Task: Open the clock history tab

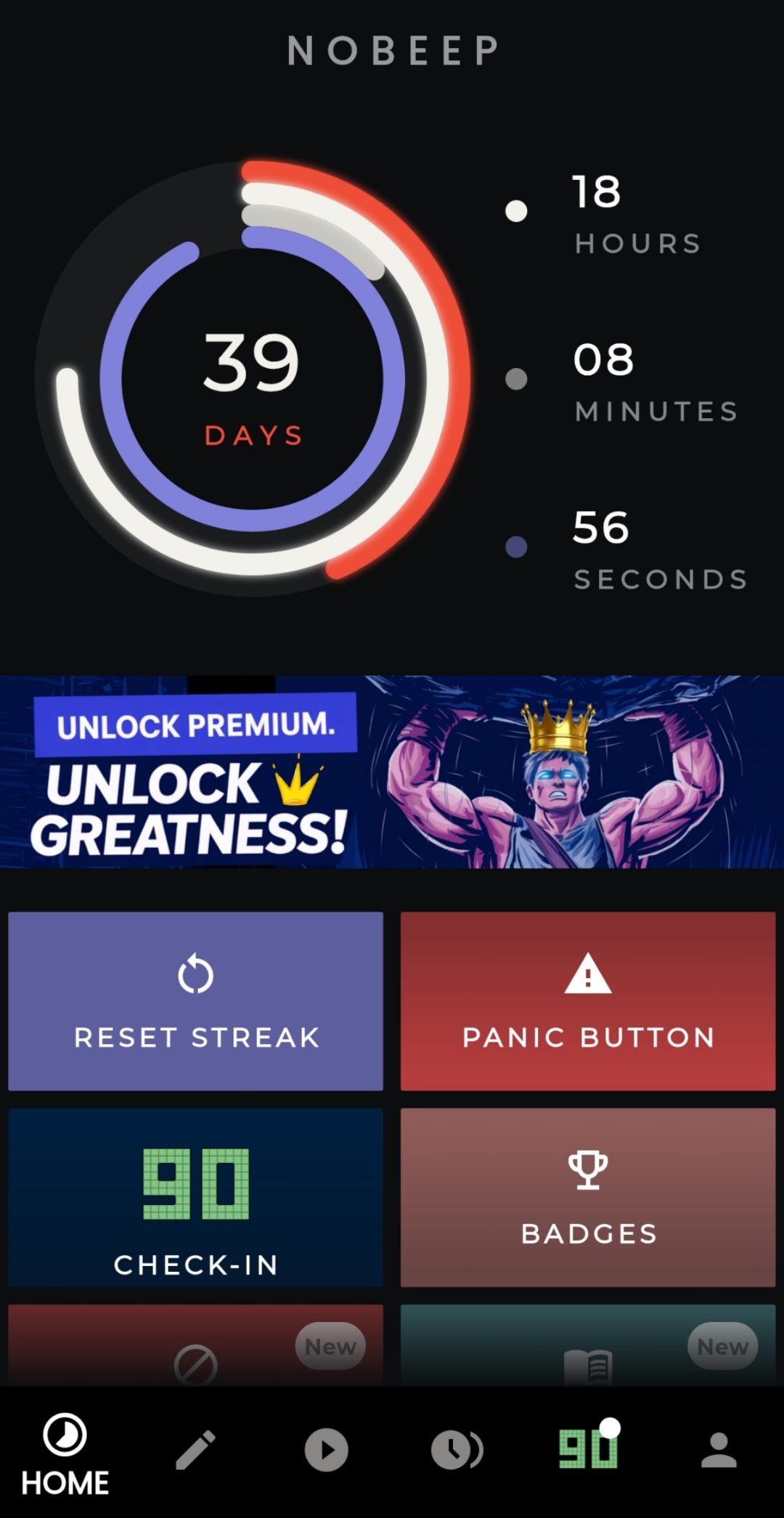Action: point(457,1450)
